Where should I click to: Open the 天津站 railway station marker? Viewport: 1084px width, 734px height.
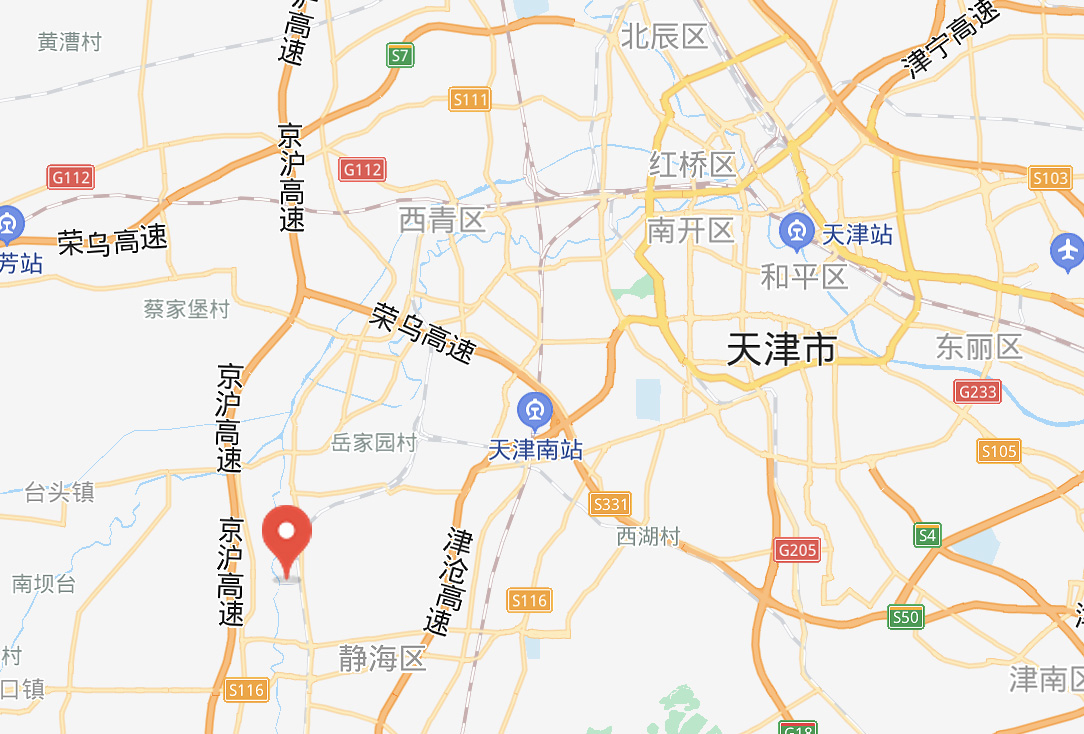tap(797, 233)
